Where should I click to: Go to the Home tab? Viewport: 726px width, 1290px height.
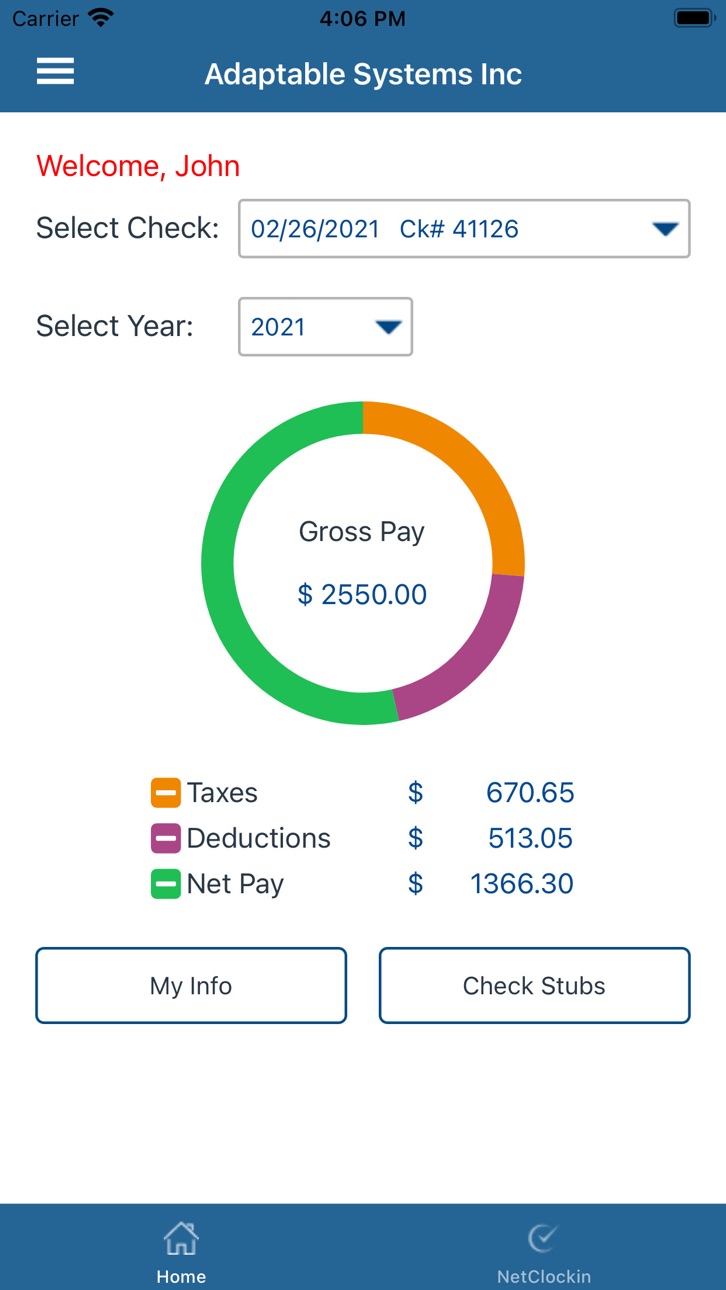tap(181, 1253)
